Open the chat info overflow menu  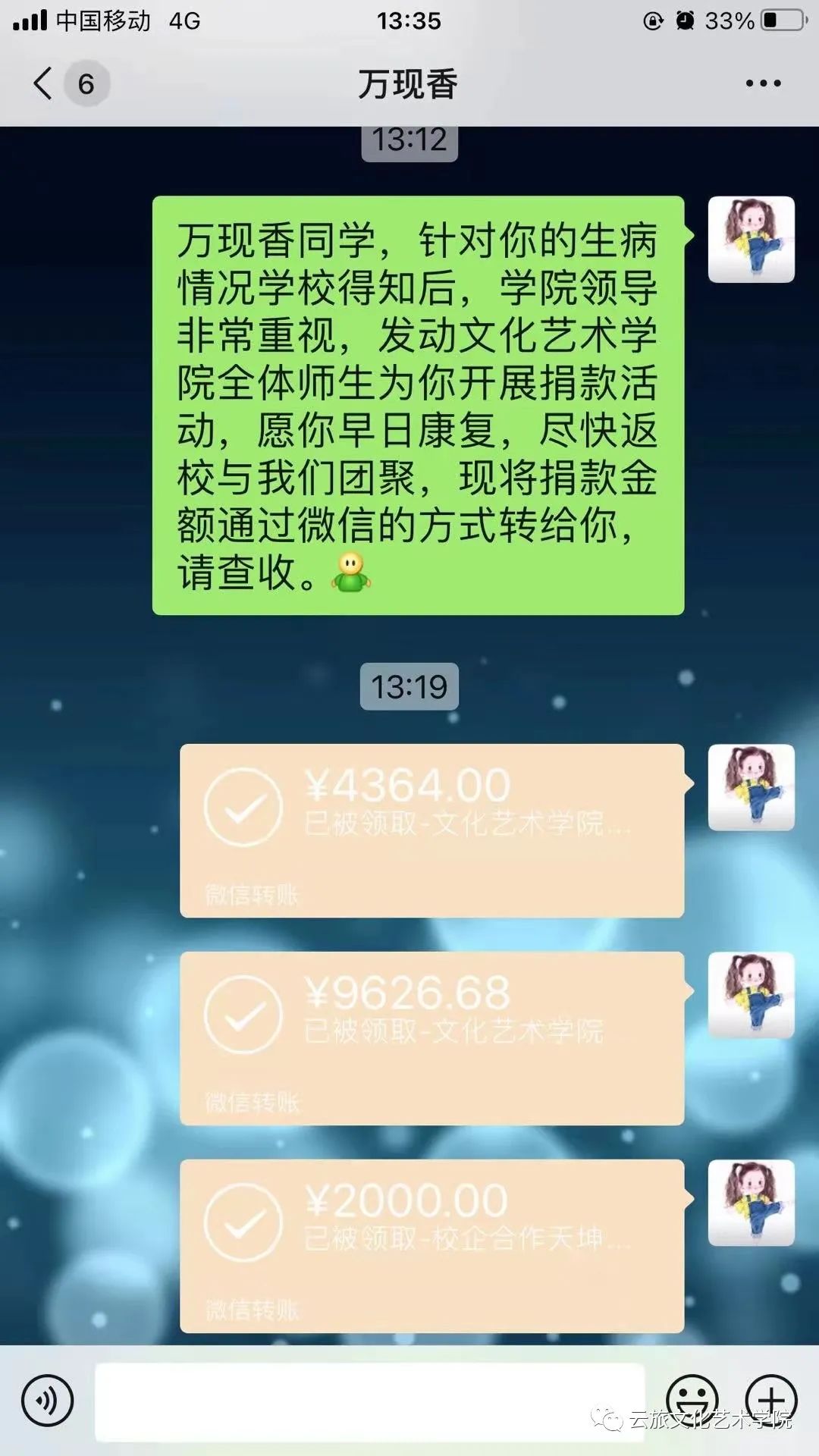point(763,83)
